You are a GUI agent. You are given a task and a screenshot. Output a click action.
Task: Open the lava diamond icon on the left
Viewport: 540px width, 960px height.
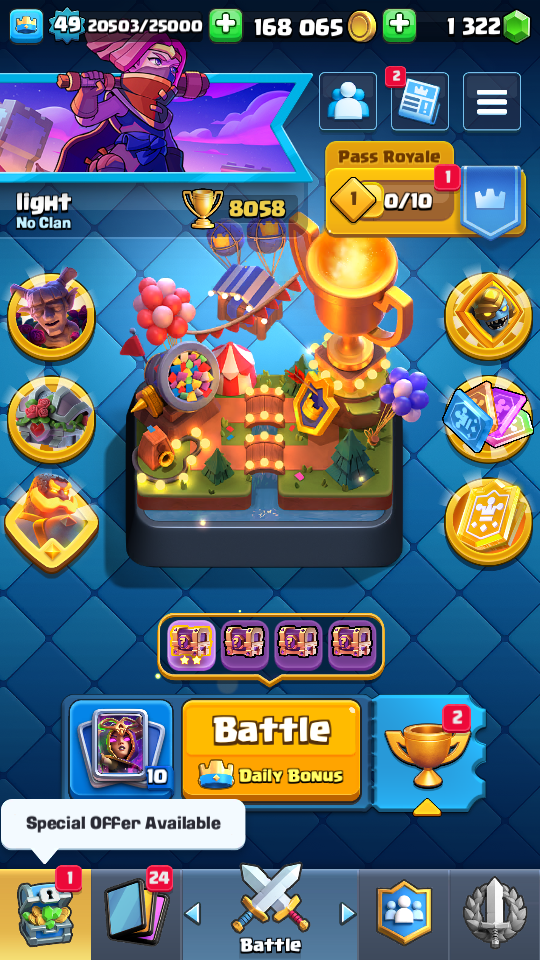[x=51, y=522]
